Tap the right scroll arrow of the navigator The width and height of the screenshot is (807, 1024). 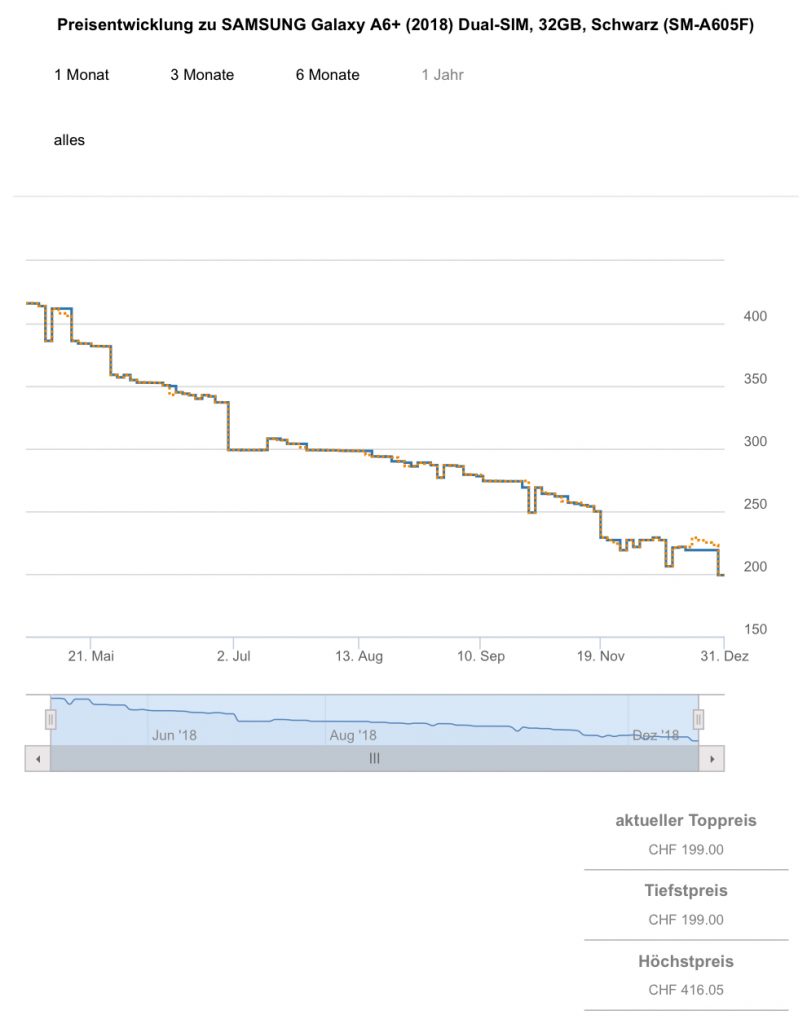pos(711,759)
